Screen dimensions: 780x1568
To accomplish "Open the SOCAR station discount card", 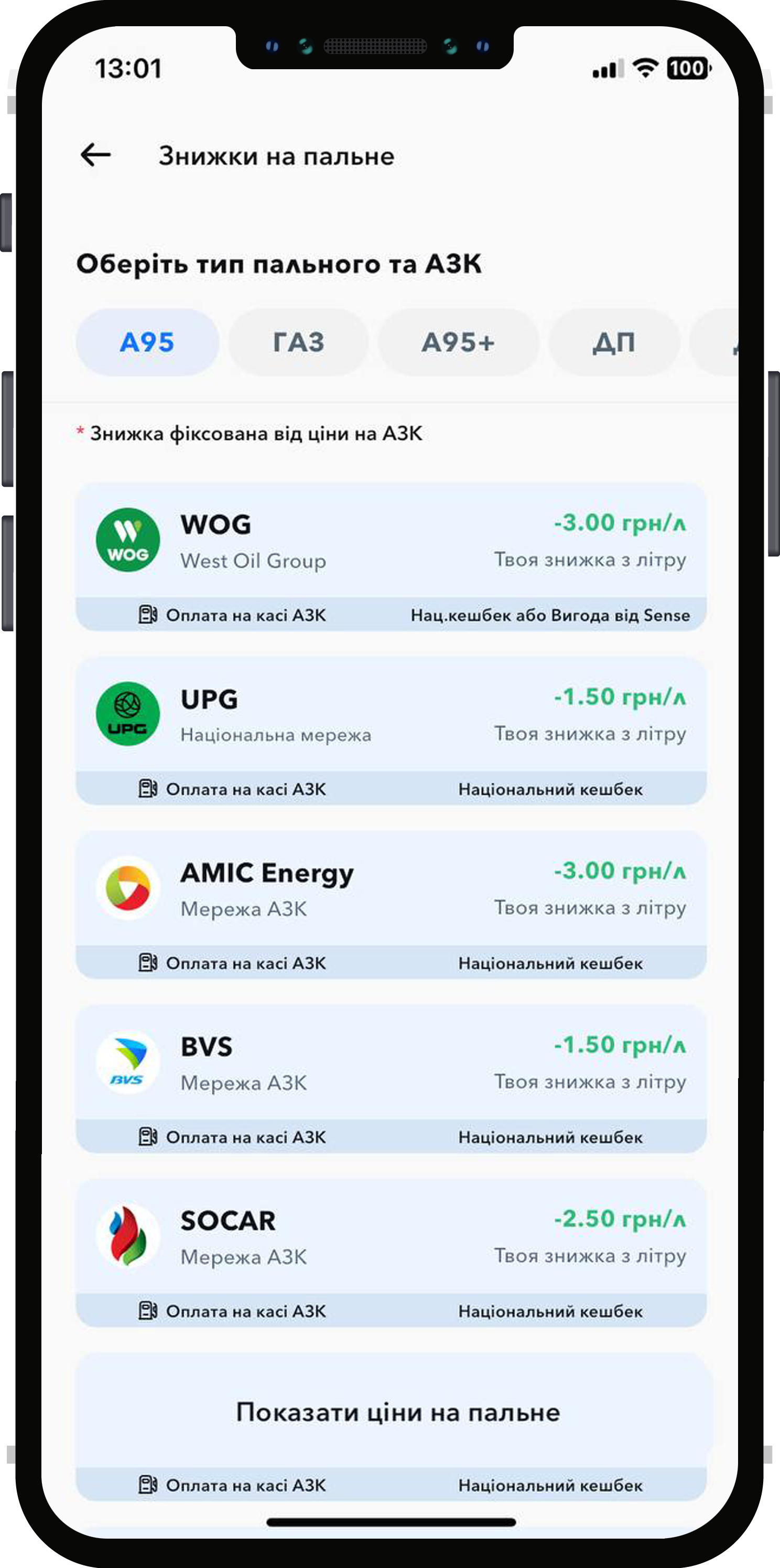I will pos(391,1238).
